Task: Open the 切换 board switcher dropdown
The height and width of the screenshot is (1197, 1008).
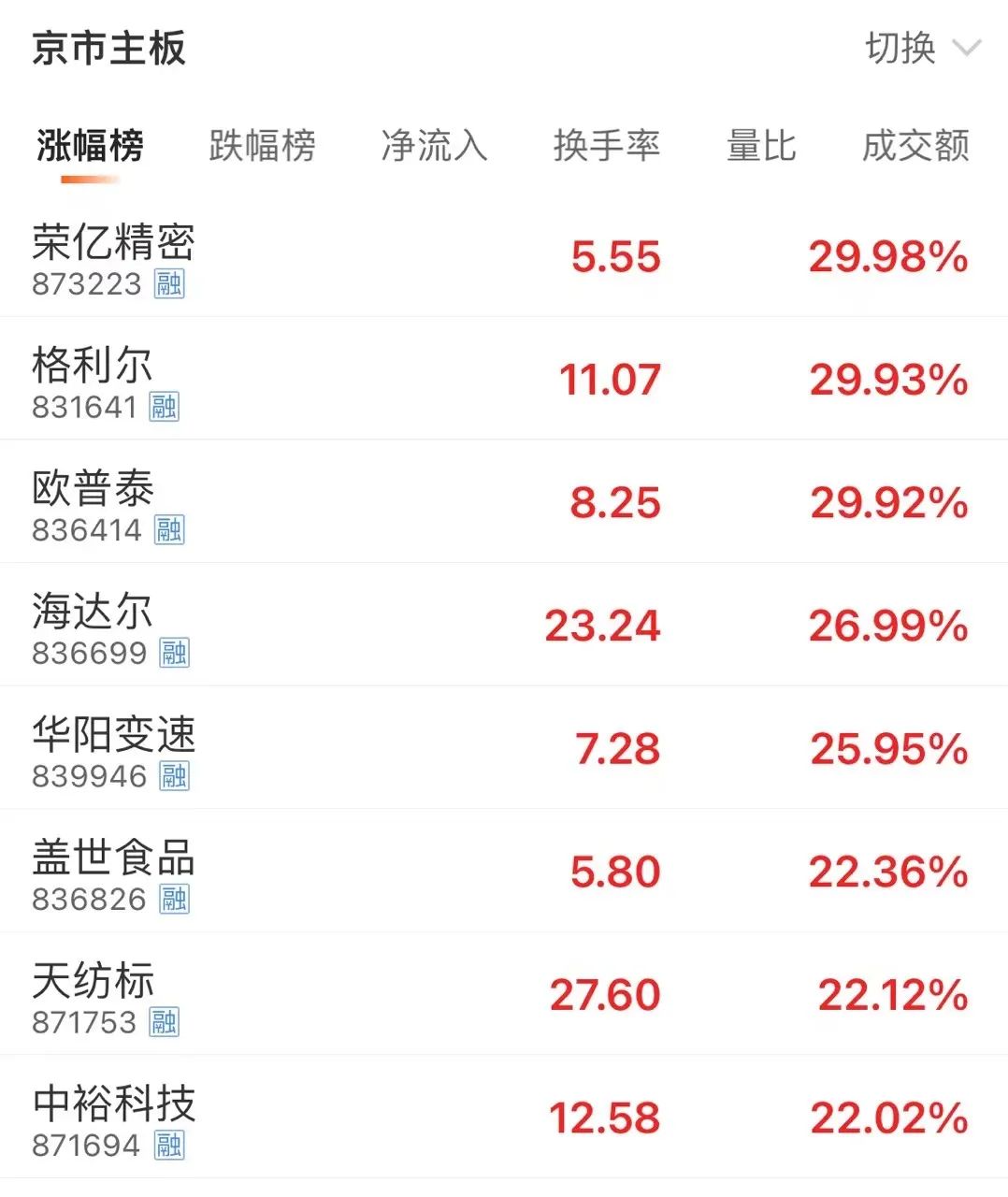Action: pos(921,49)
